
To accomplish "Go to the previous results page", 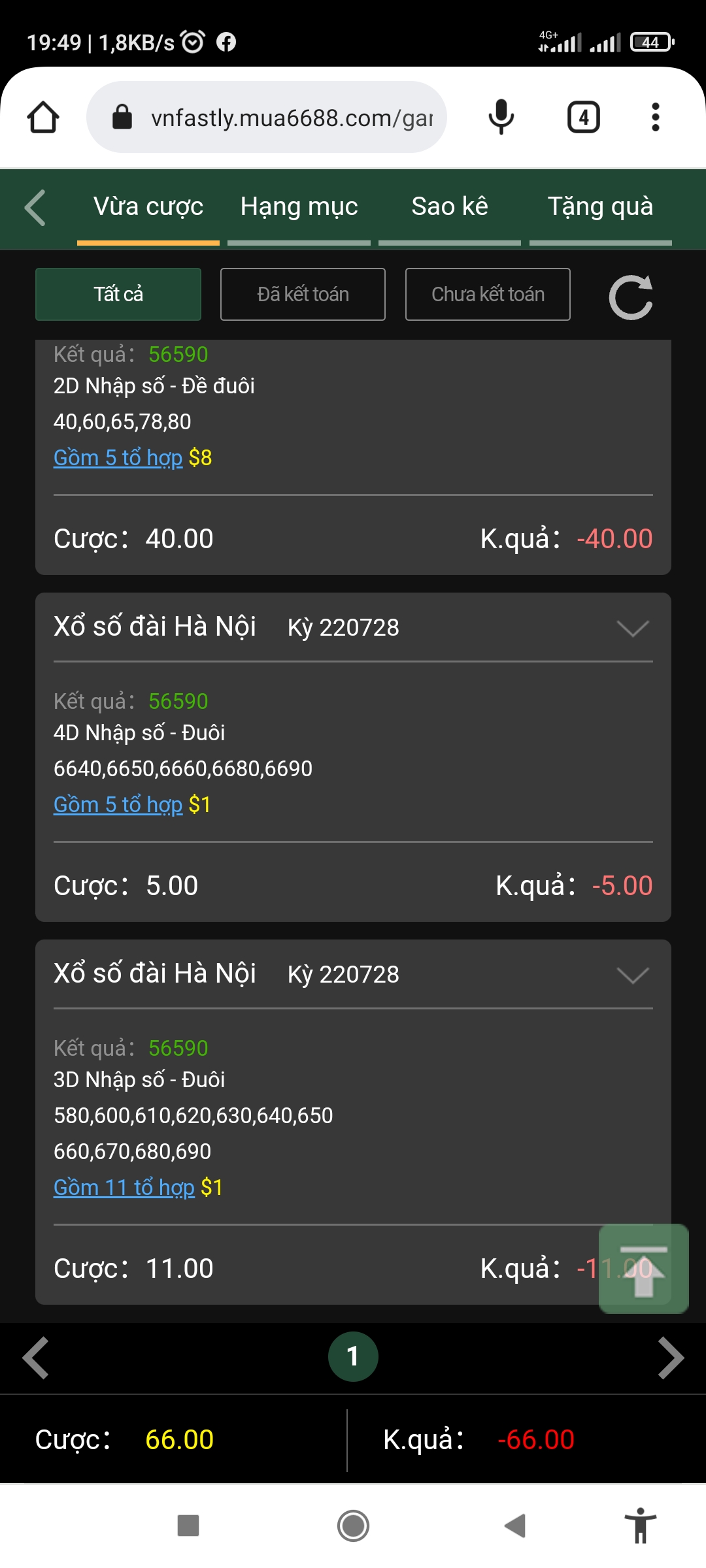I will click(x=35, y=1358).
